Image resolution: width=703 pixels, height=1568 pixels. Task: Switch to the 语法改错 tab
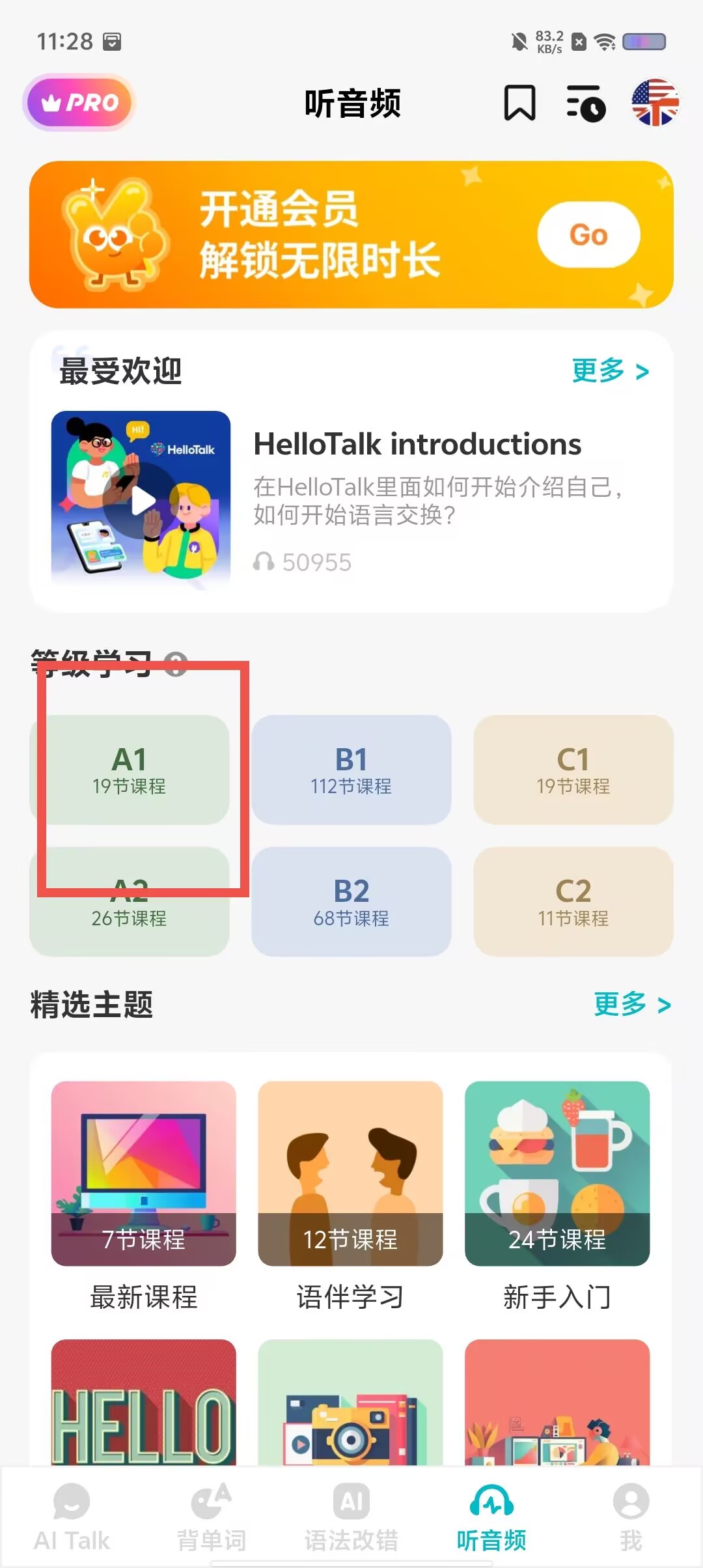point(351,1517)
